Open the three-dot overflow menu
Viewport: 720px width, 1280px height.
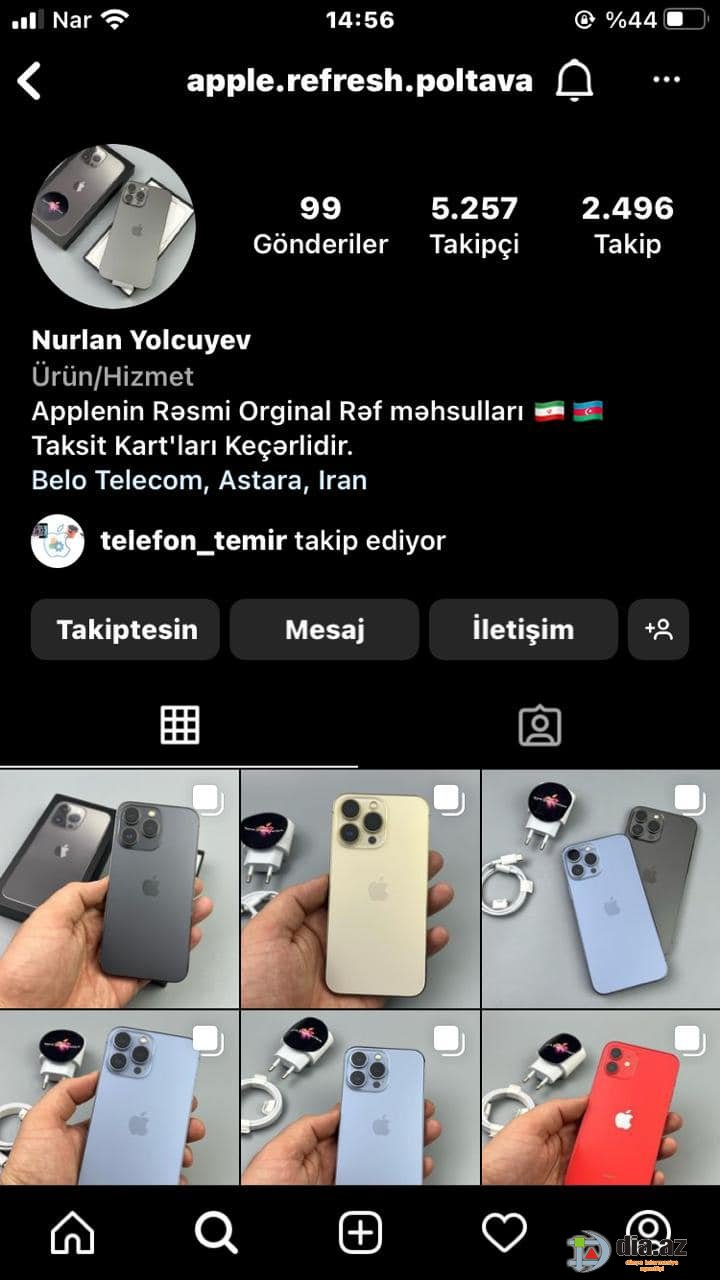(666, 80)
